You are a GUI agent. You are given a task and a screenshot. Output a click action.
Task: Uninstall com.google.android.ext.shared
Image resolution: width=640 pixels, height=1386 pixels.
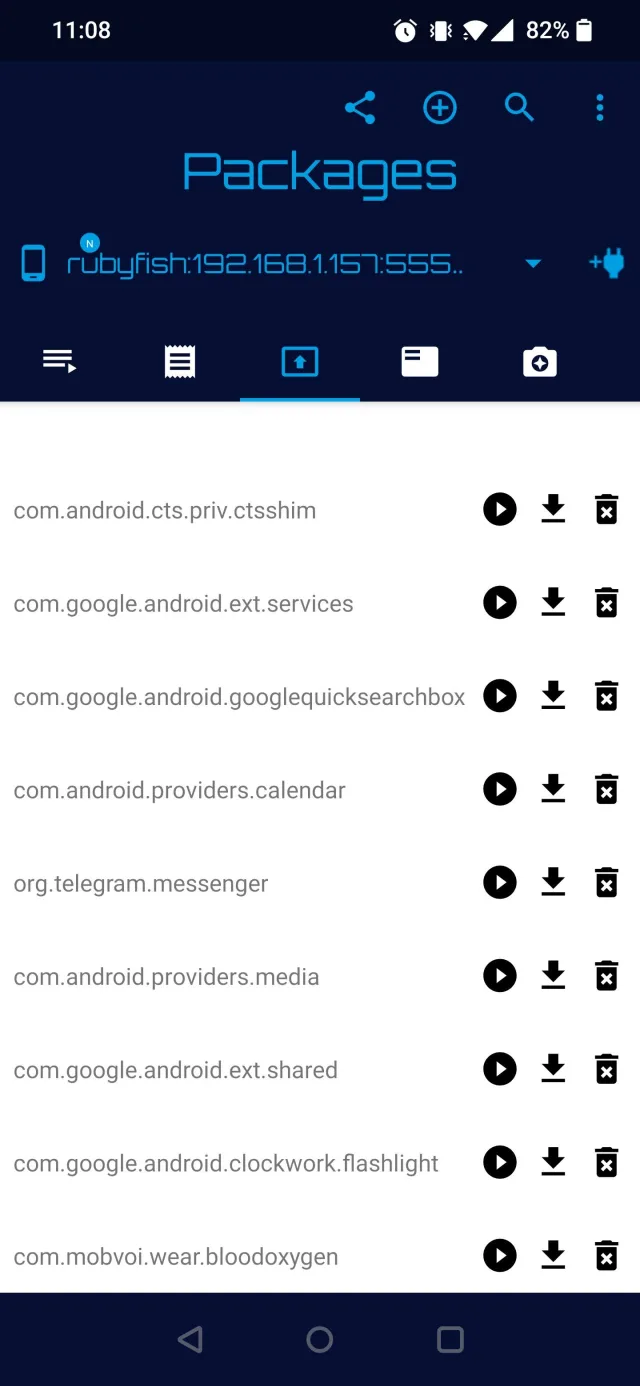pos(606,1069)
